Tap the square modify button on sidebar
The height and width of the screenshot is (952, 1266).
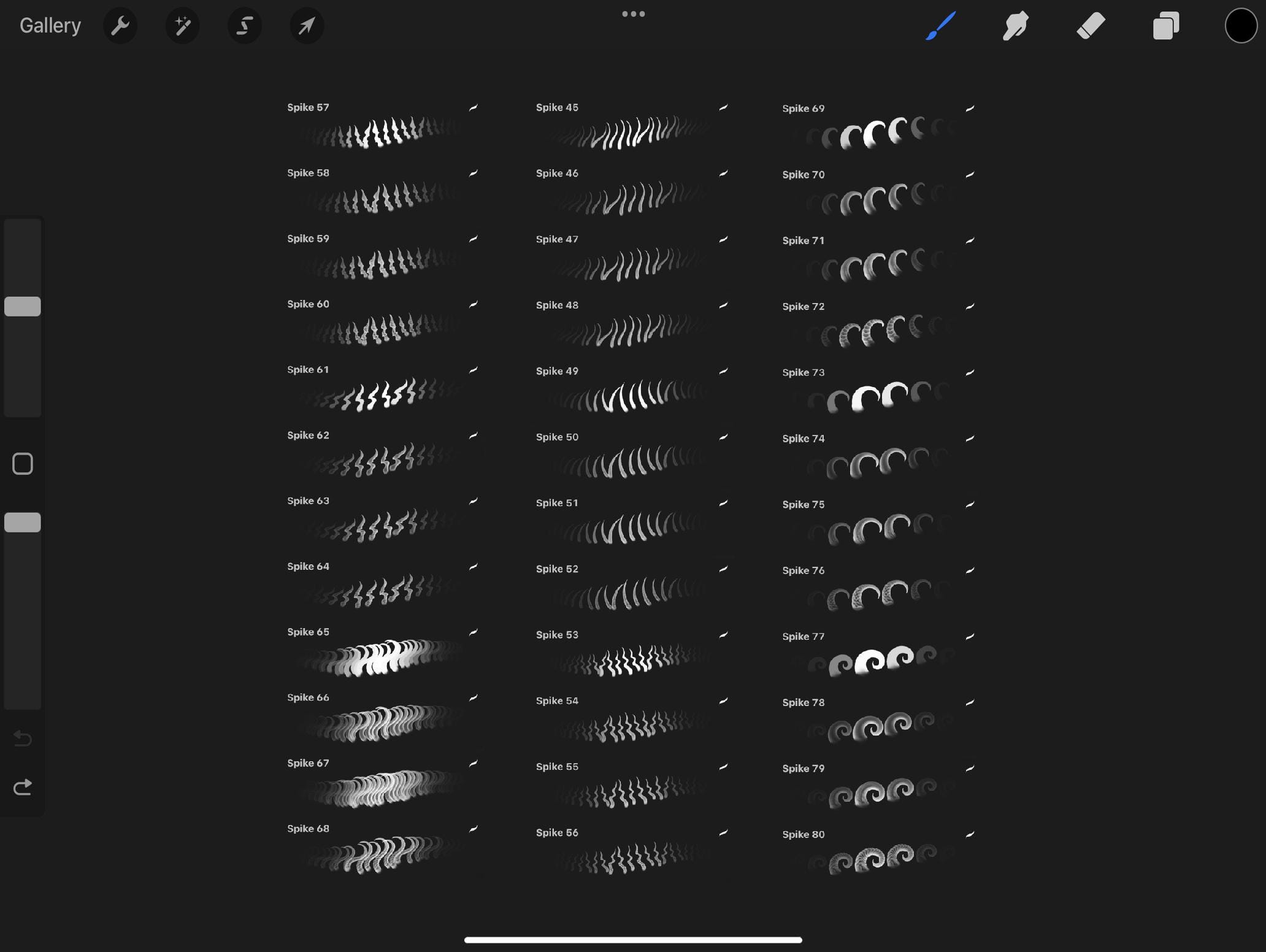pyautogui.click(x=23, y=464)
